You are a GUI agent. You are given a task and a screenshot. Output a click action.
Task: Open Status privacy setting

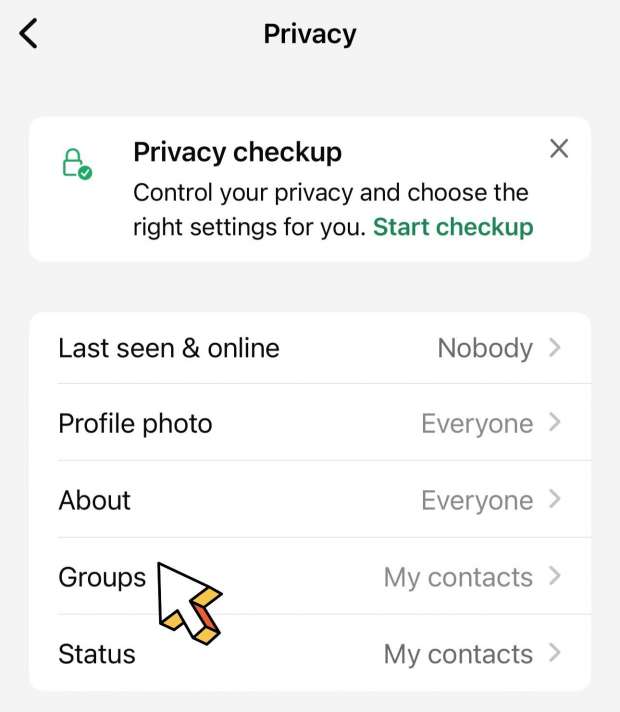(310, 654)
